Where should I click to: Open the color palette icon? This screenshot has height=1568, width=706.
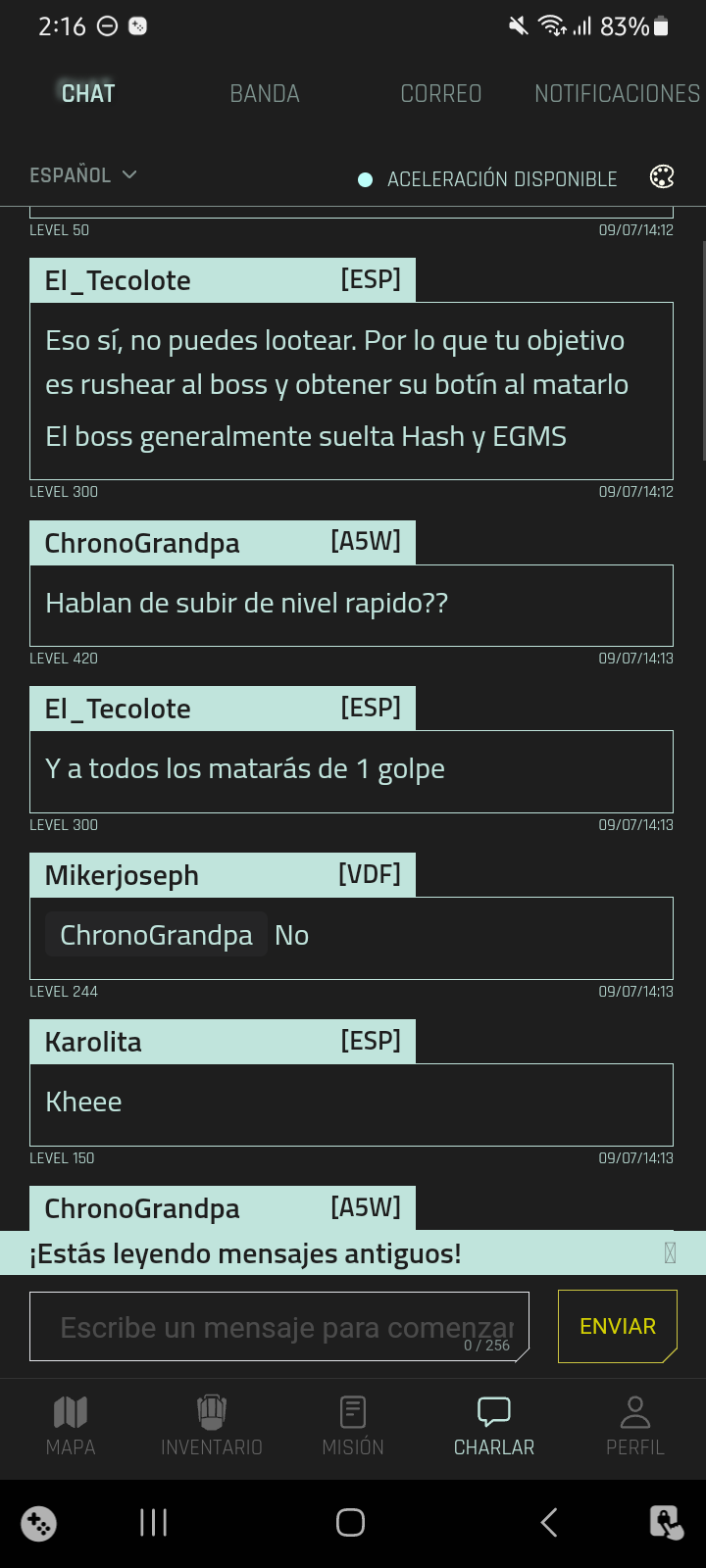663,176
